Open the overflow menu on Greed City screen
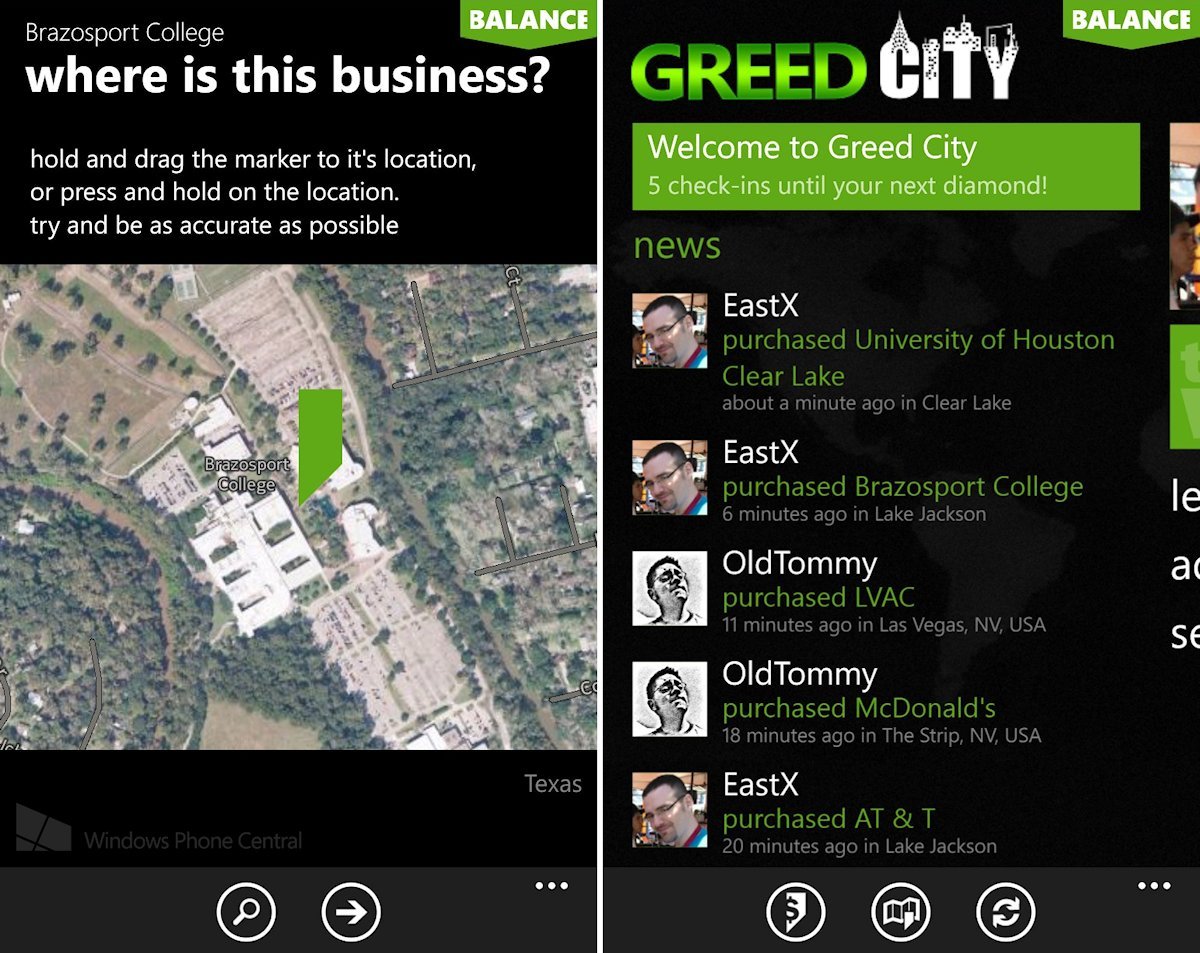 click(x=1153, y=886)
